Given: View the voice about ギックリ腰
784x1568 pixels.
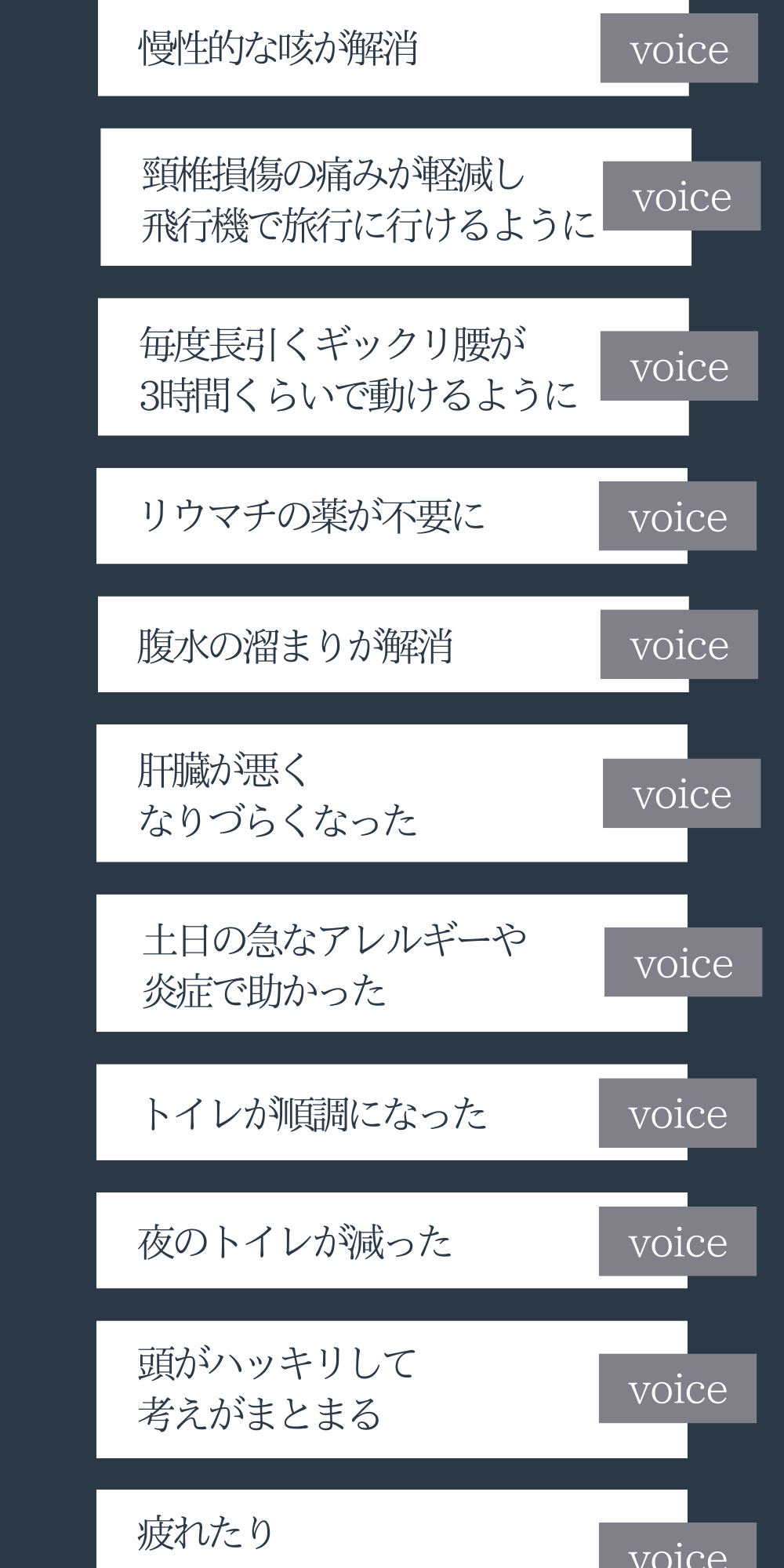Looking at the screenshot, I should pyautogui.click(x=679, y=366).
